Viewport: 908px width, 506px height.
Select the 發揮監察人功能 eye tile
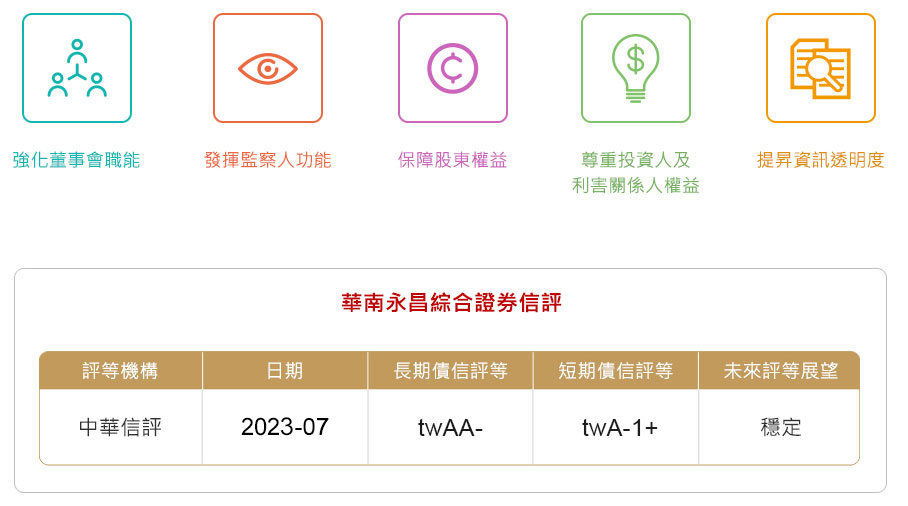point(268,68)
